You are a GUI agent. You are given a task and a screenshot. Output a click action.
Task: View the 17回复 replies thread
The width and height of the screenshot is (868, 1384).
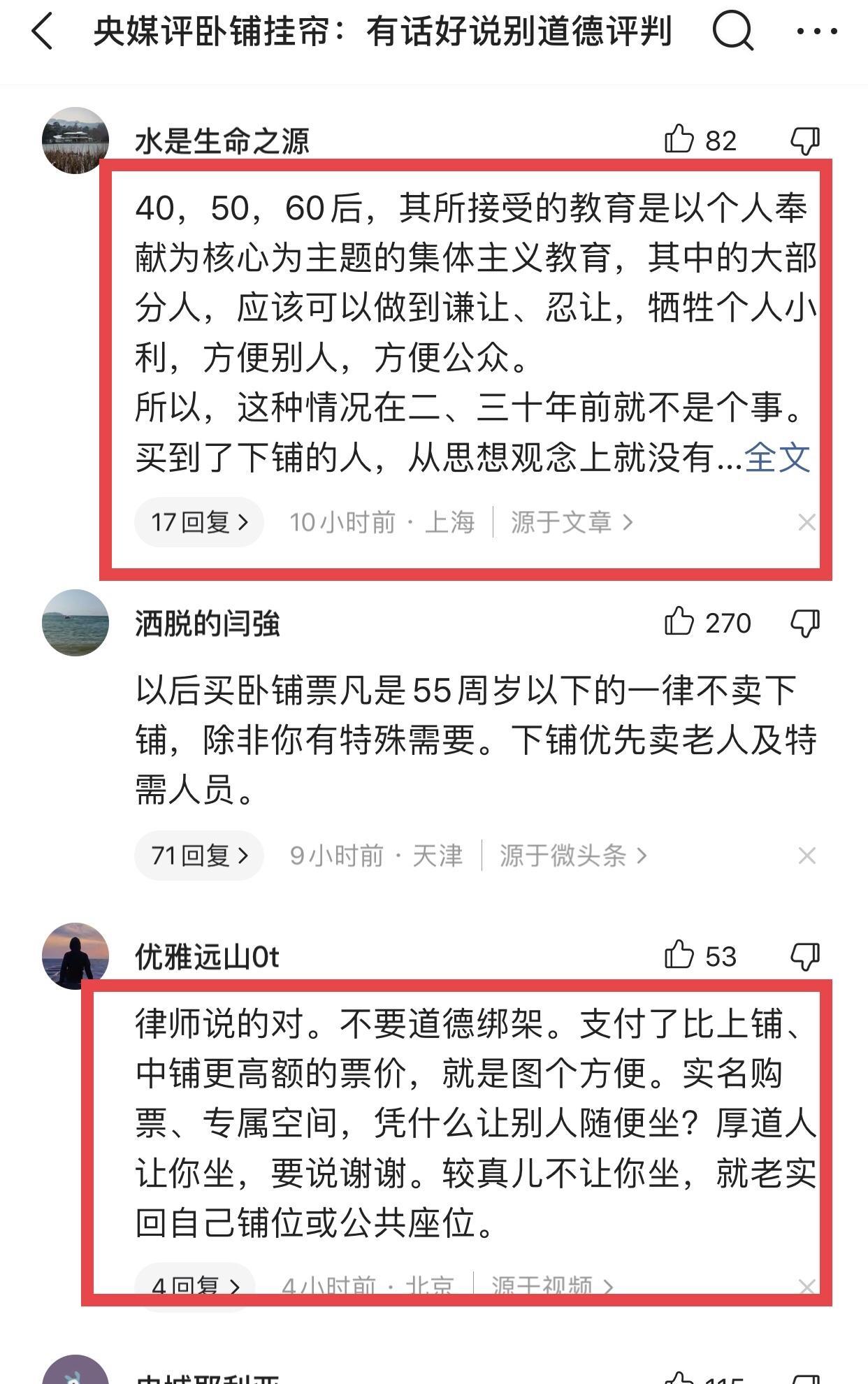199,522
